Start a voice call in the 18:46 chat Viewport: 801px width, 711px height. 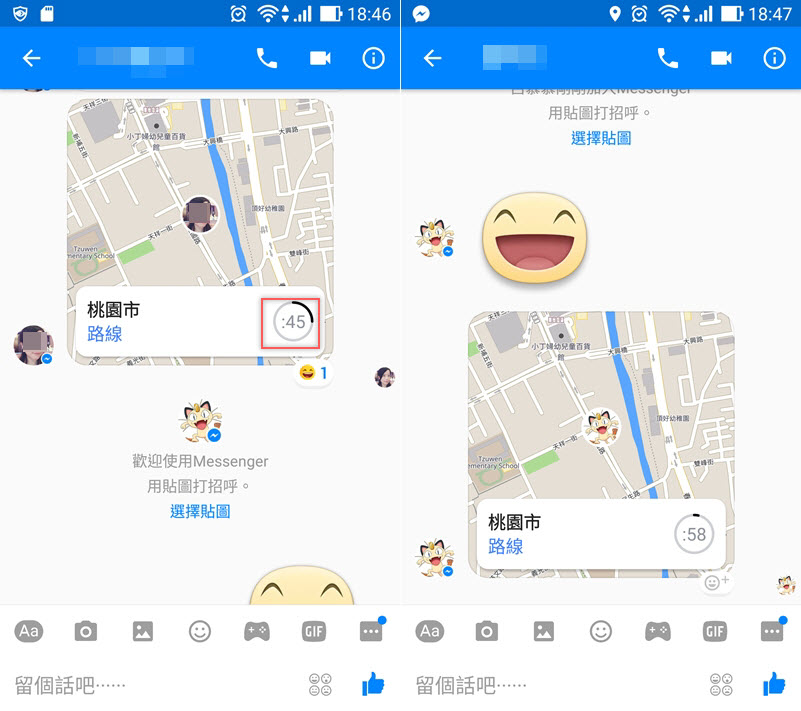[x=267, y=58]
